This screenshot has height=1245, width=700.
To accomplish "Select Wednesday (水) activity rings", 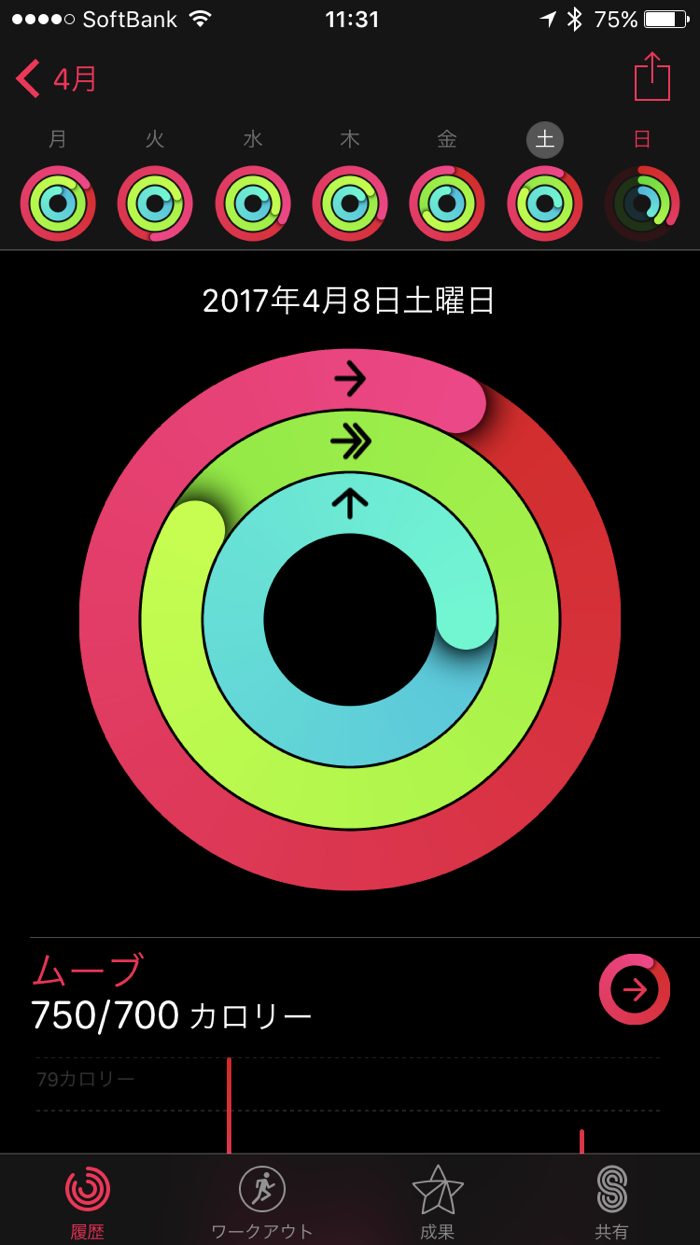I will (252, 203).
